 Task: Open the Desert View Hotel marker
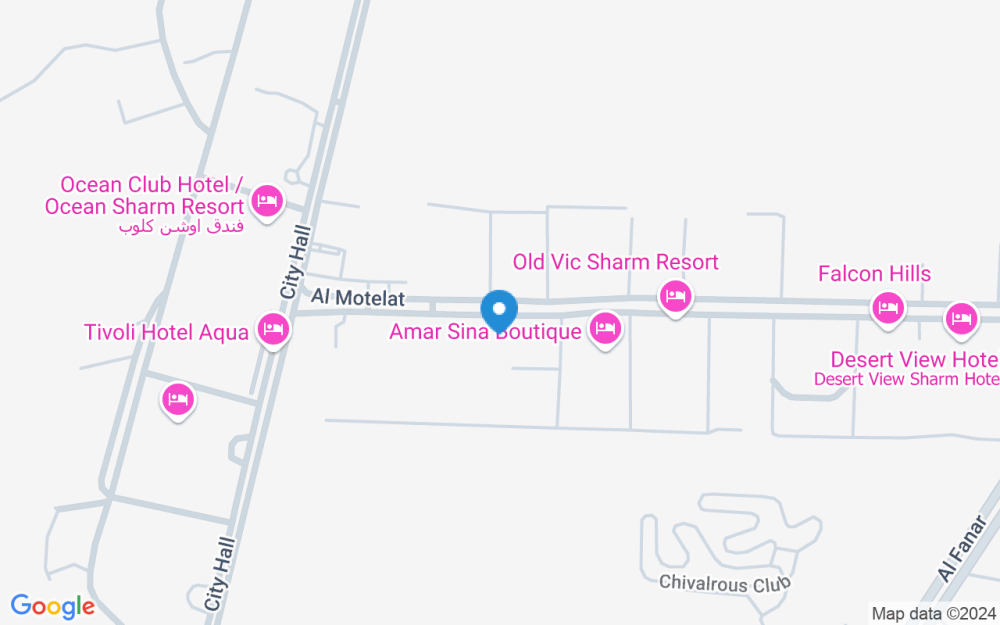coord(961,320)
